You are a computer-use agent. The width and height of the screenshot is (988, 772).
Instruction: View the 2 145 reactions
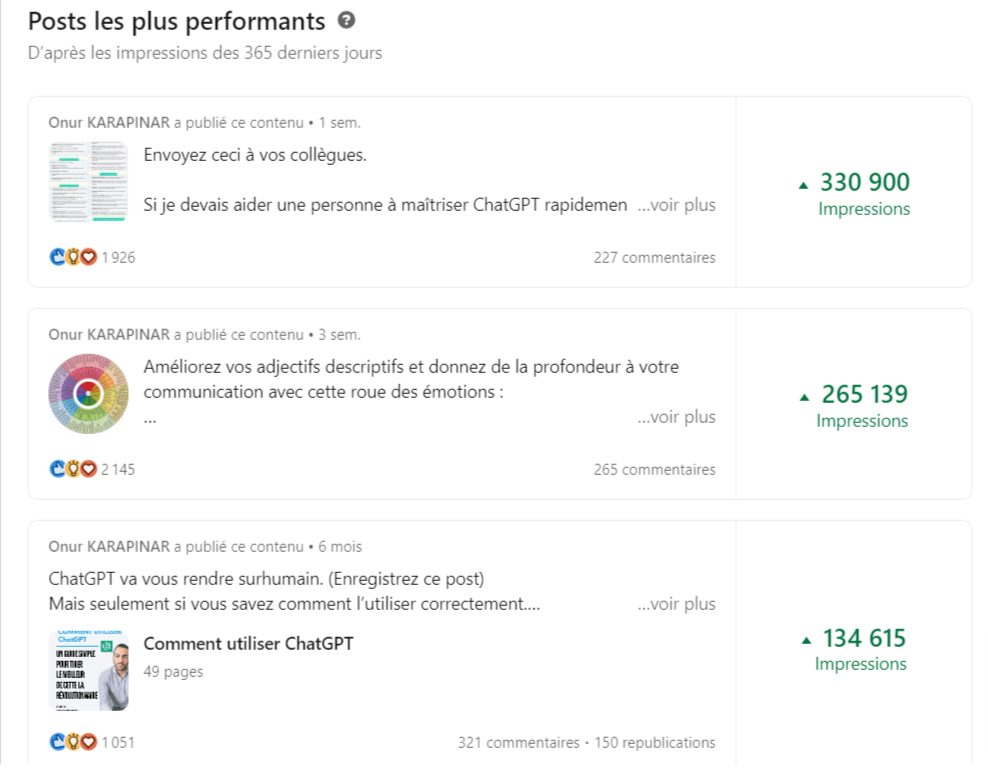click(92, 470)
